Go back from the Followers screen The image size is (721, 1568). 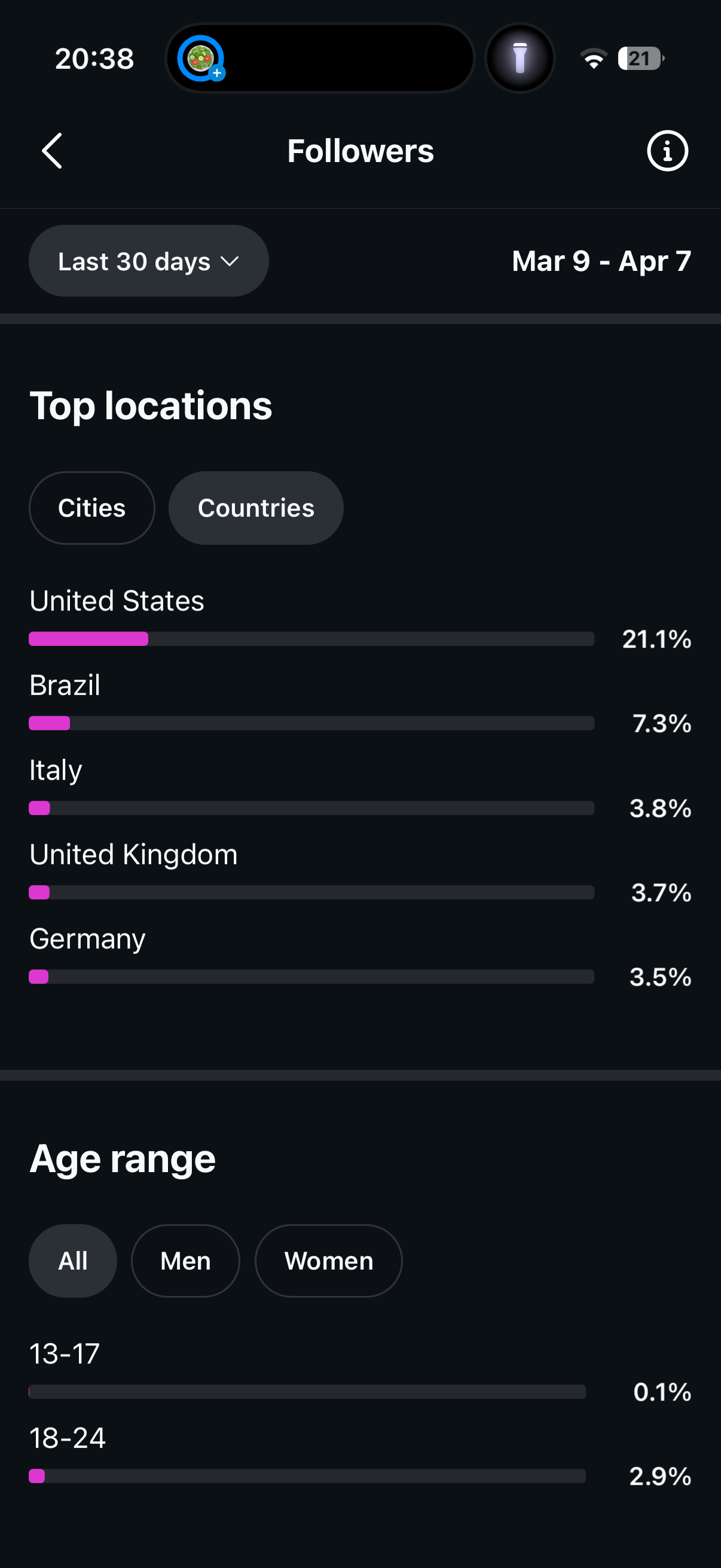coord(53,150)
